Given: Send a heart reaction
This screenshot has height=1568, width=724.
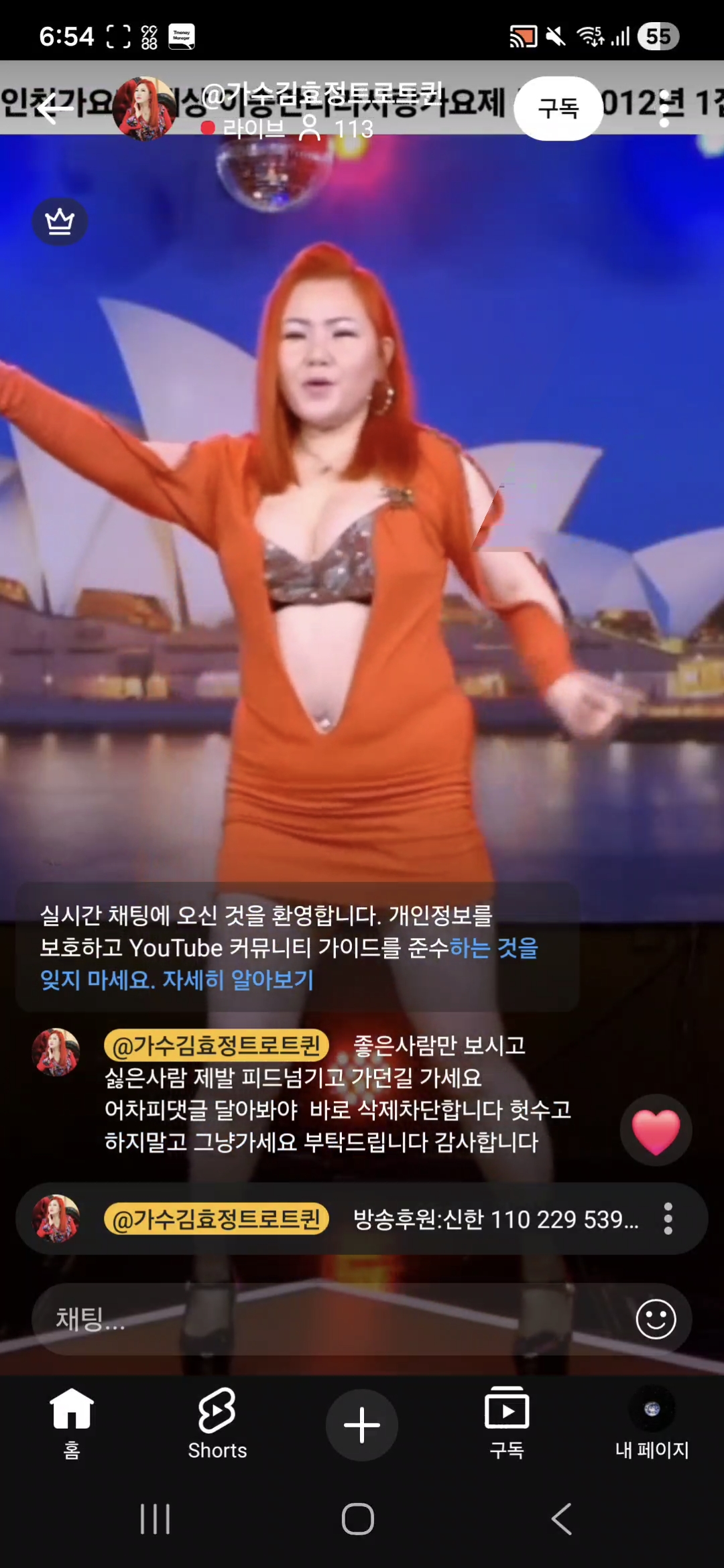Looking at the screenshot, I should click(656, 1130).
